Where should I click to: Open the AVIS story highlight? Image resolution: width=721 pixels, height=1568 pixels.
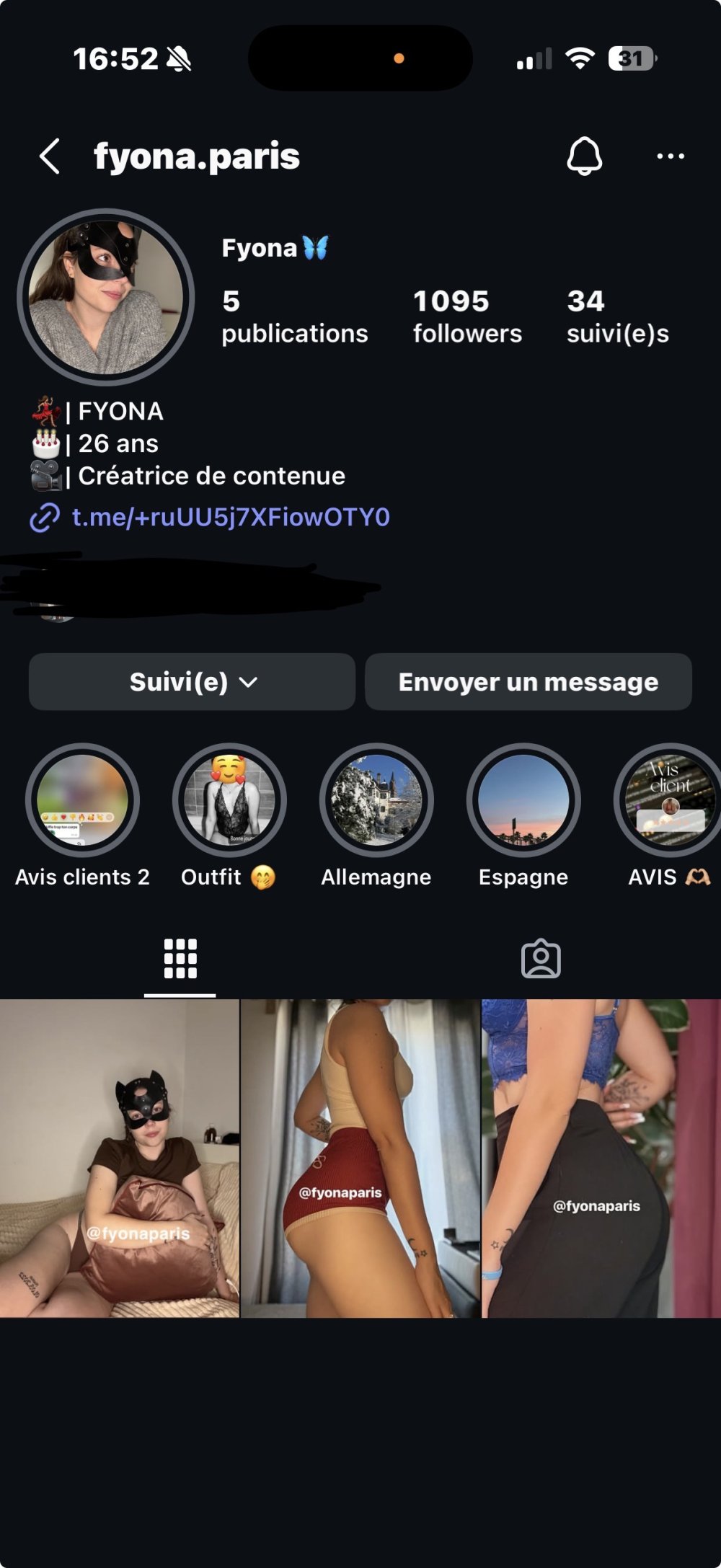671,800
